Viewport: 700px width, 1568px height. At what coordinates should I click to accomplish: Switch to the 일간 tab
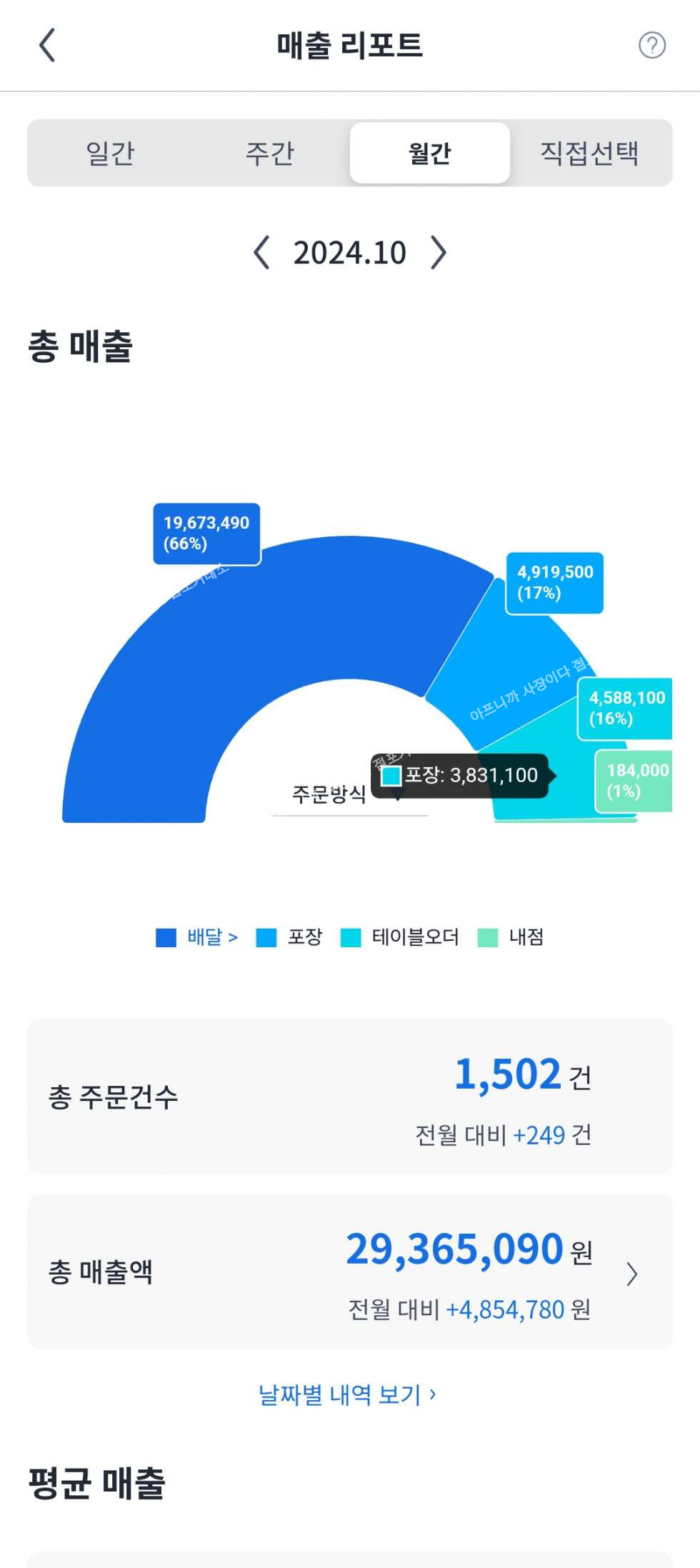110,153
